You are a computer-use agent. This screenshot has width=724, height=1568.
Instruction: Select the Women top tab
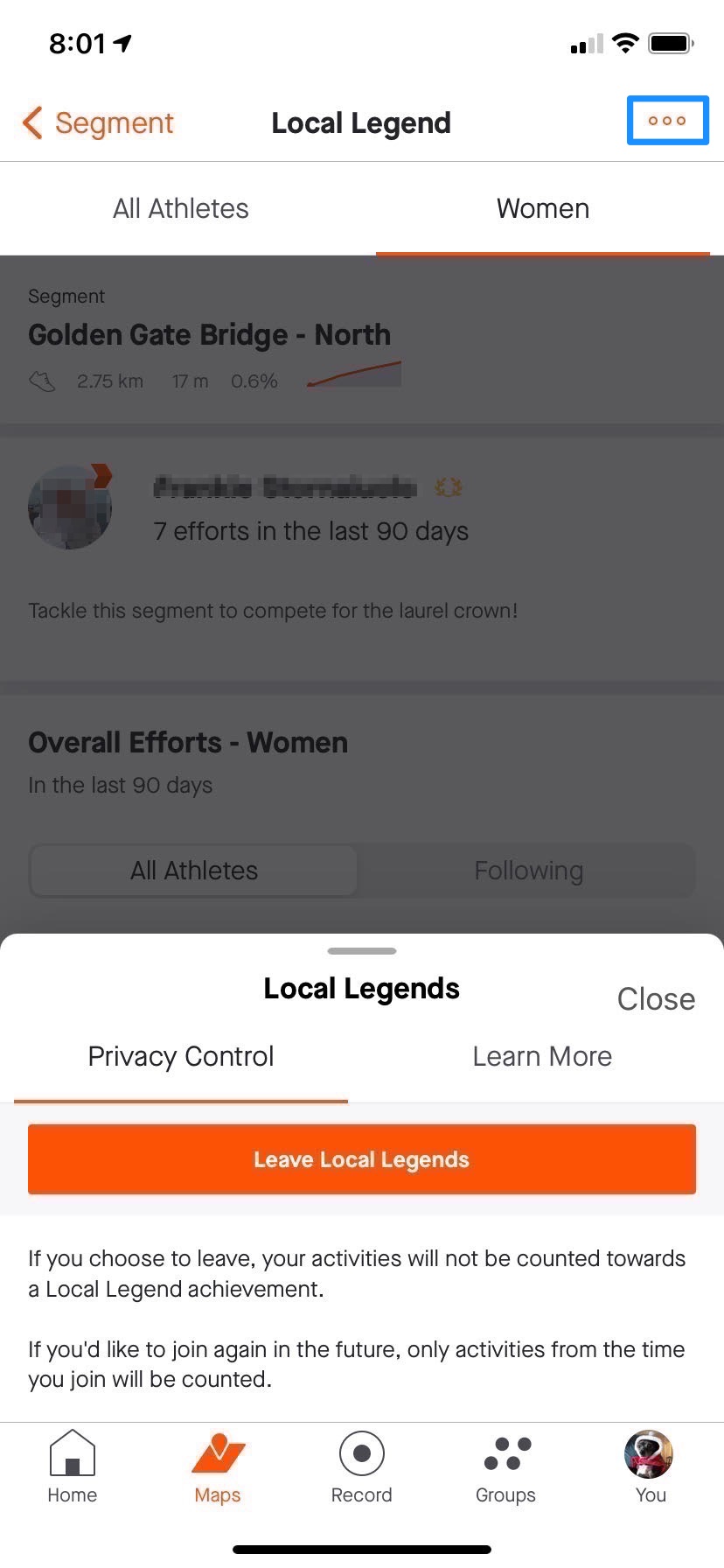click(x=542, y=209)
